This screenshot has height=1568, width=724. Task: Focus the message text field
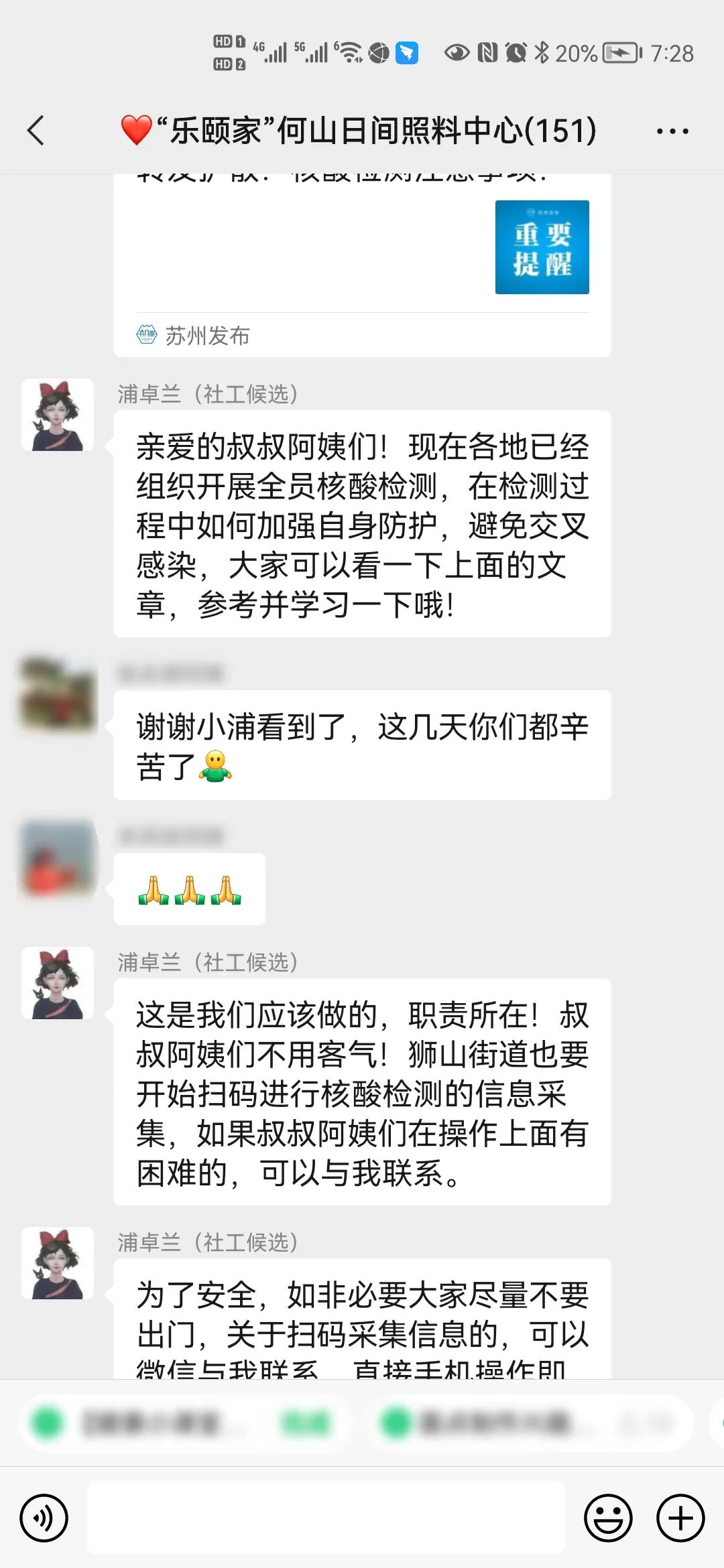click(x=326, y=1518)
